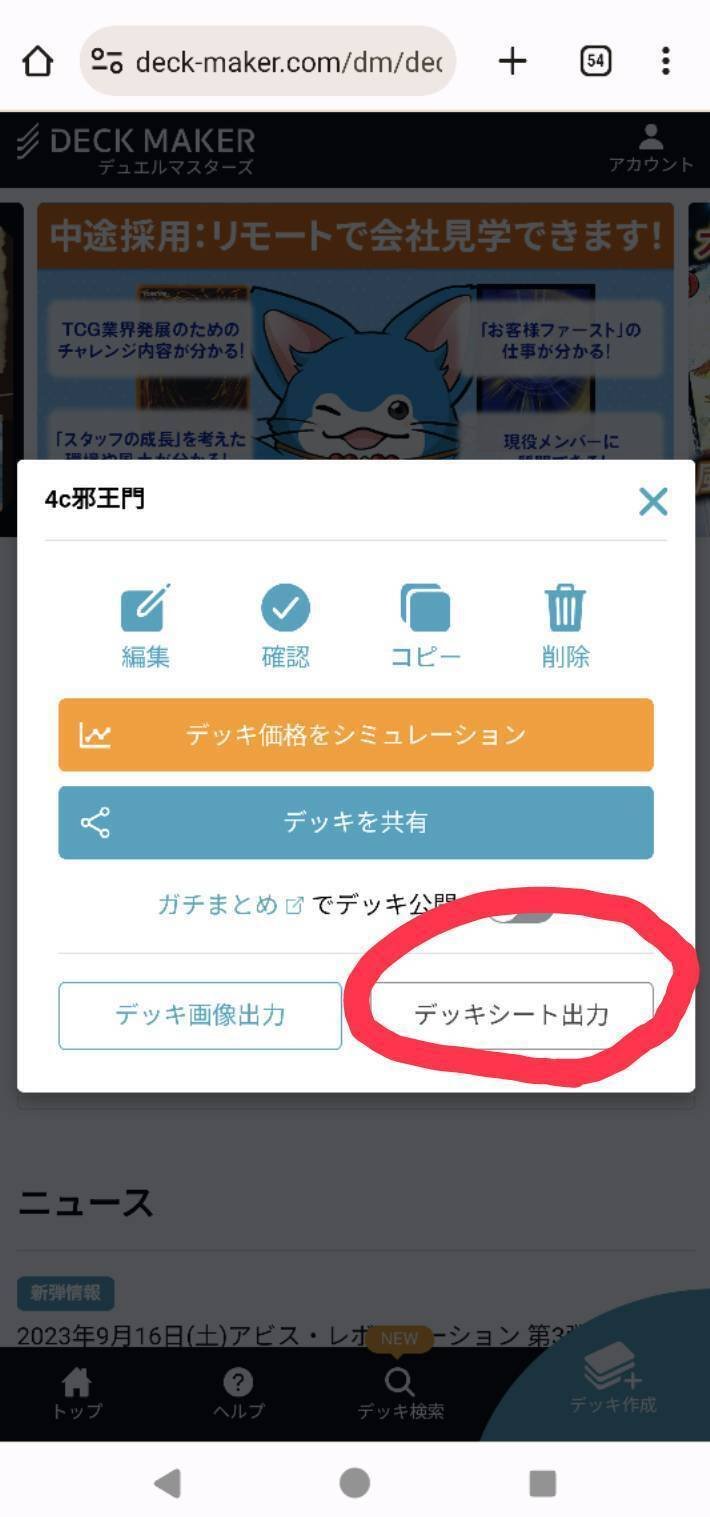710x1517 pixels.
Task: Tap デッキを共有 to share deck
Action: [356, 823]
